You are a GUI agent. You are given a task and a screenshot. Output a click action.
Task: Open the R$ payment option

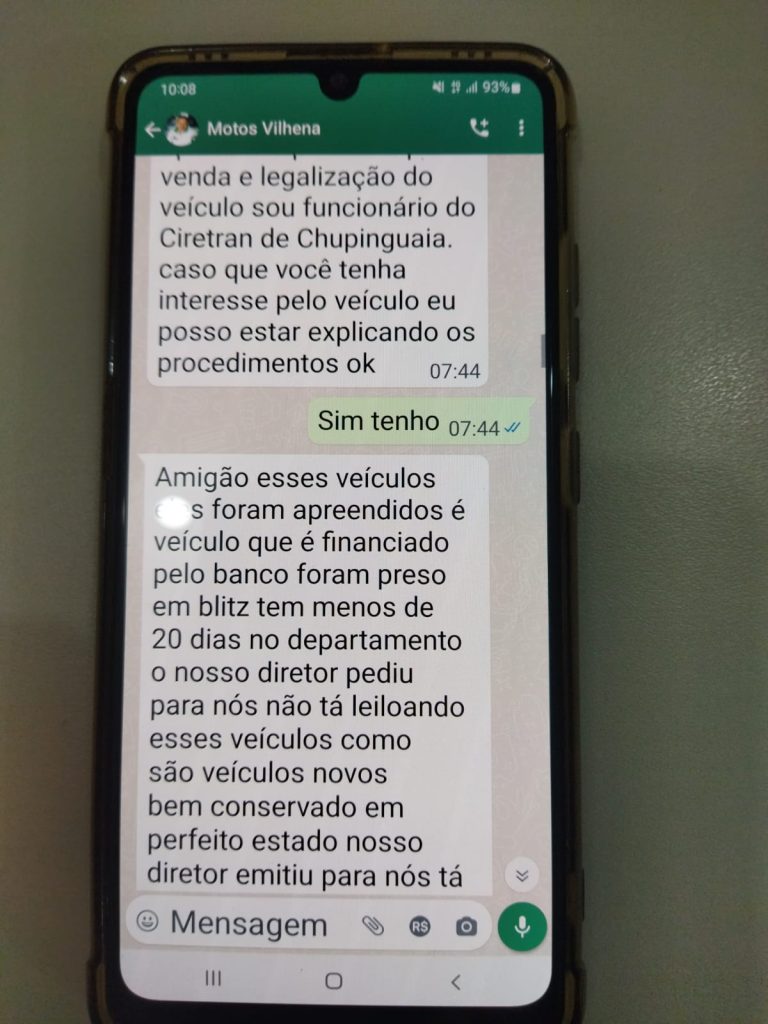[x=420, y=927]
